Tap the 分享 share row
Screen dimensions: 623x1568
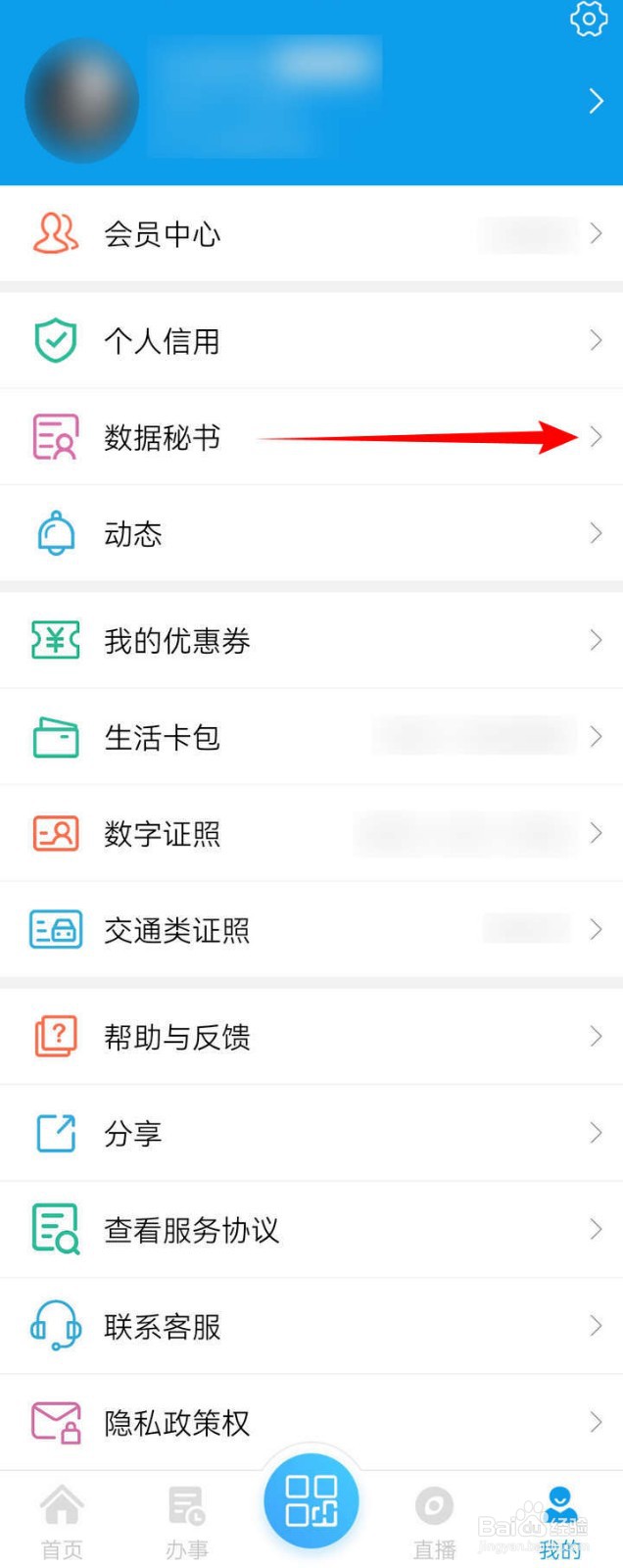click(311, 1133)
